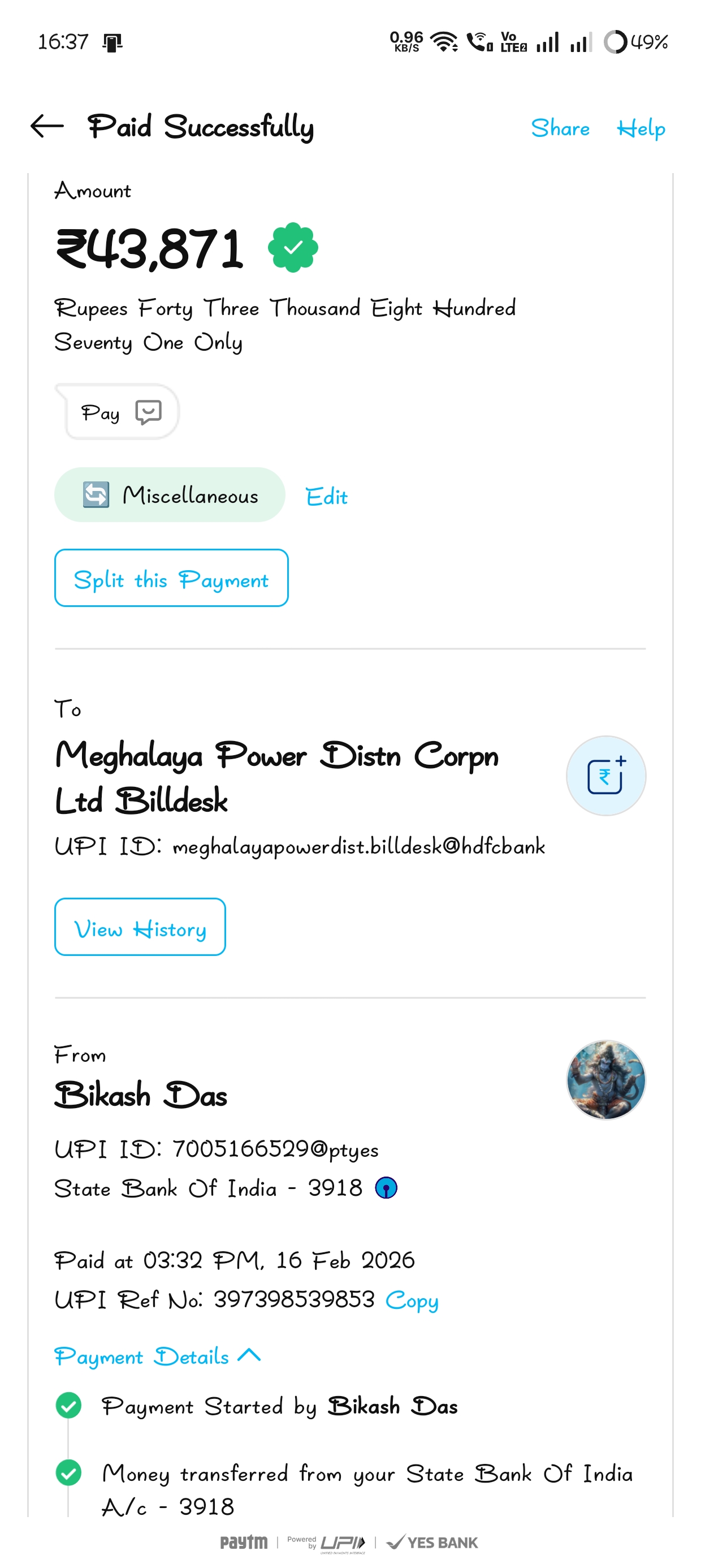
Task: Open Help for this transaction
Action: coord(640,128)
